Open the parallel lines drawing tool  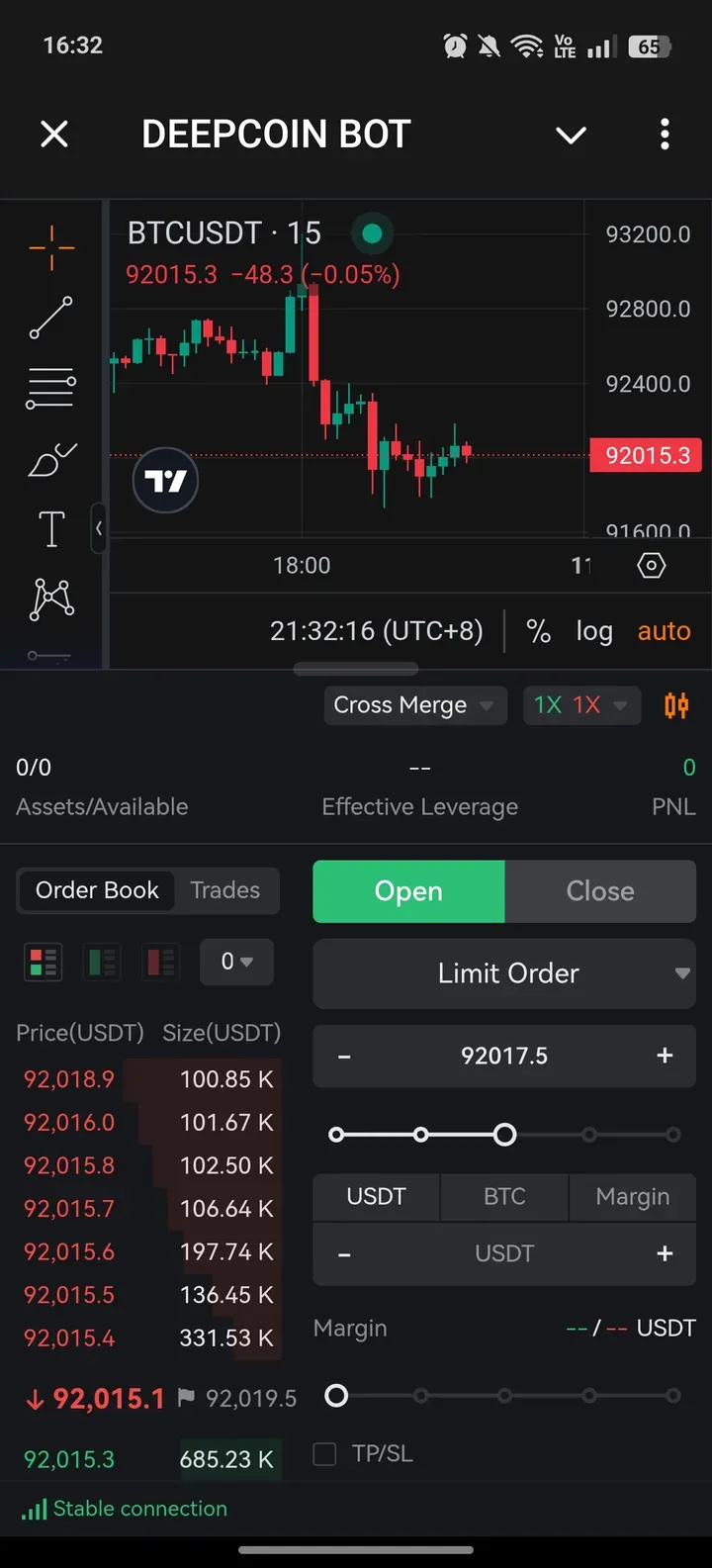(x=50, y=387)
